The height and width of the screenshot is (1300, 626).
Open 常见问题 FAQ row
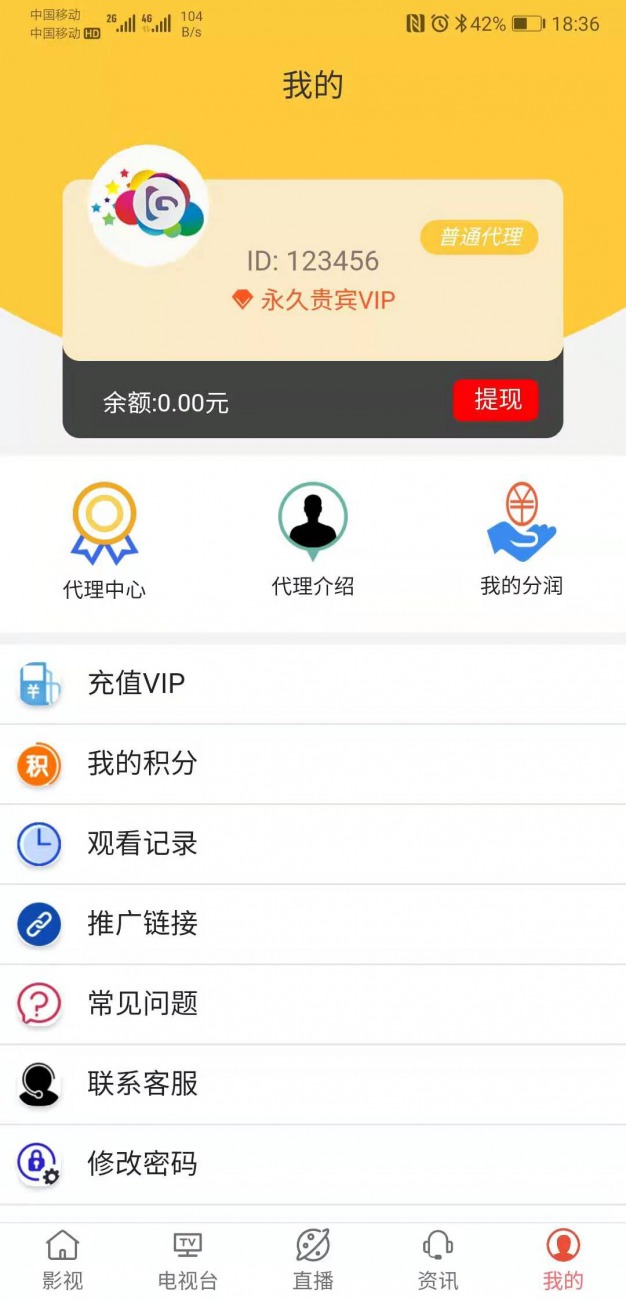point(313,1004)
